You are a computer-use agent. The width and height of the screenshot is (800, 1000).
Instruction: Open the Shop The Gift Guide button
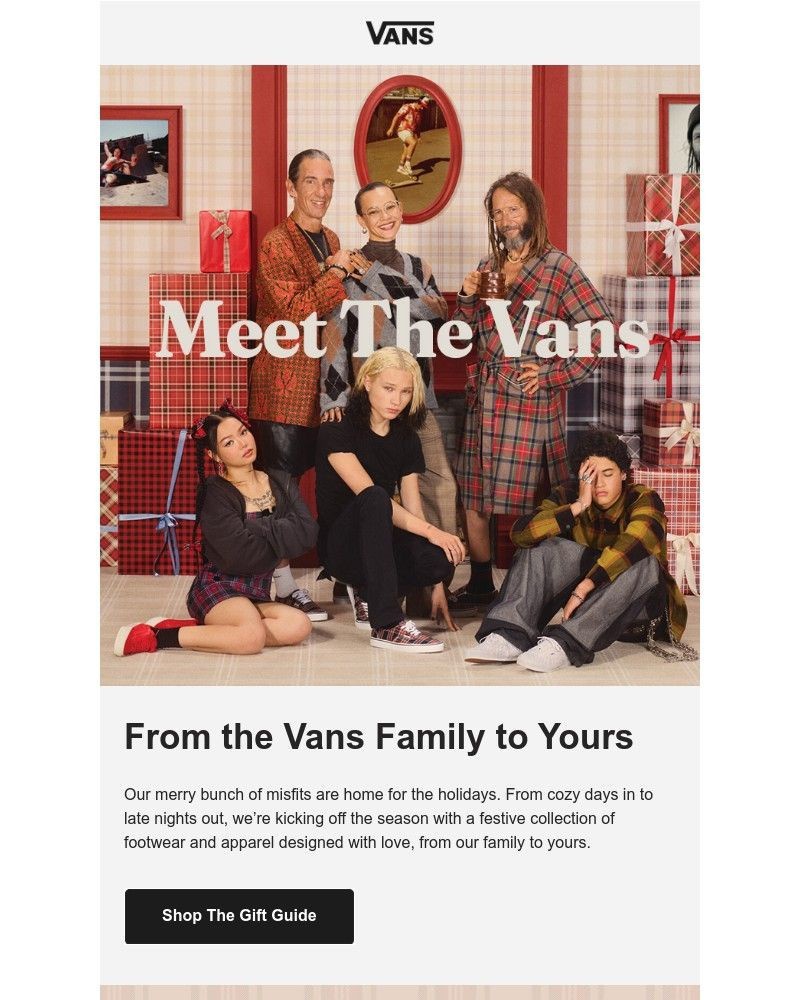[238, 916]
